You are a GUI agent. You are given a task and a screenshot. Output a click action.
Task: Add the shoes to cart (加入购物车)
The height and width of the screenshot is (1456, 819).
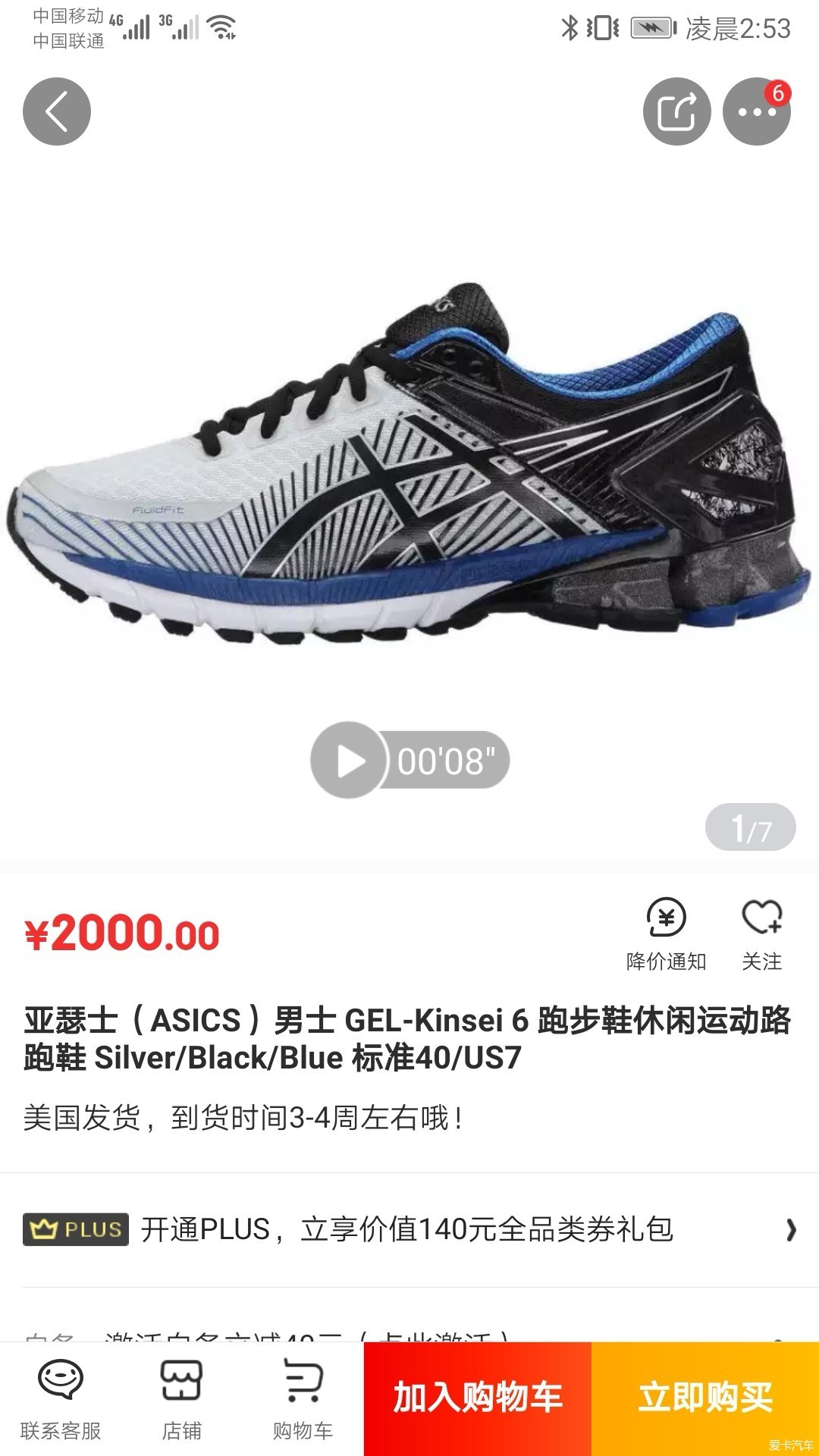(x=478, y=1398)
